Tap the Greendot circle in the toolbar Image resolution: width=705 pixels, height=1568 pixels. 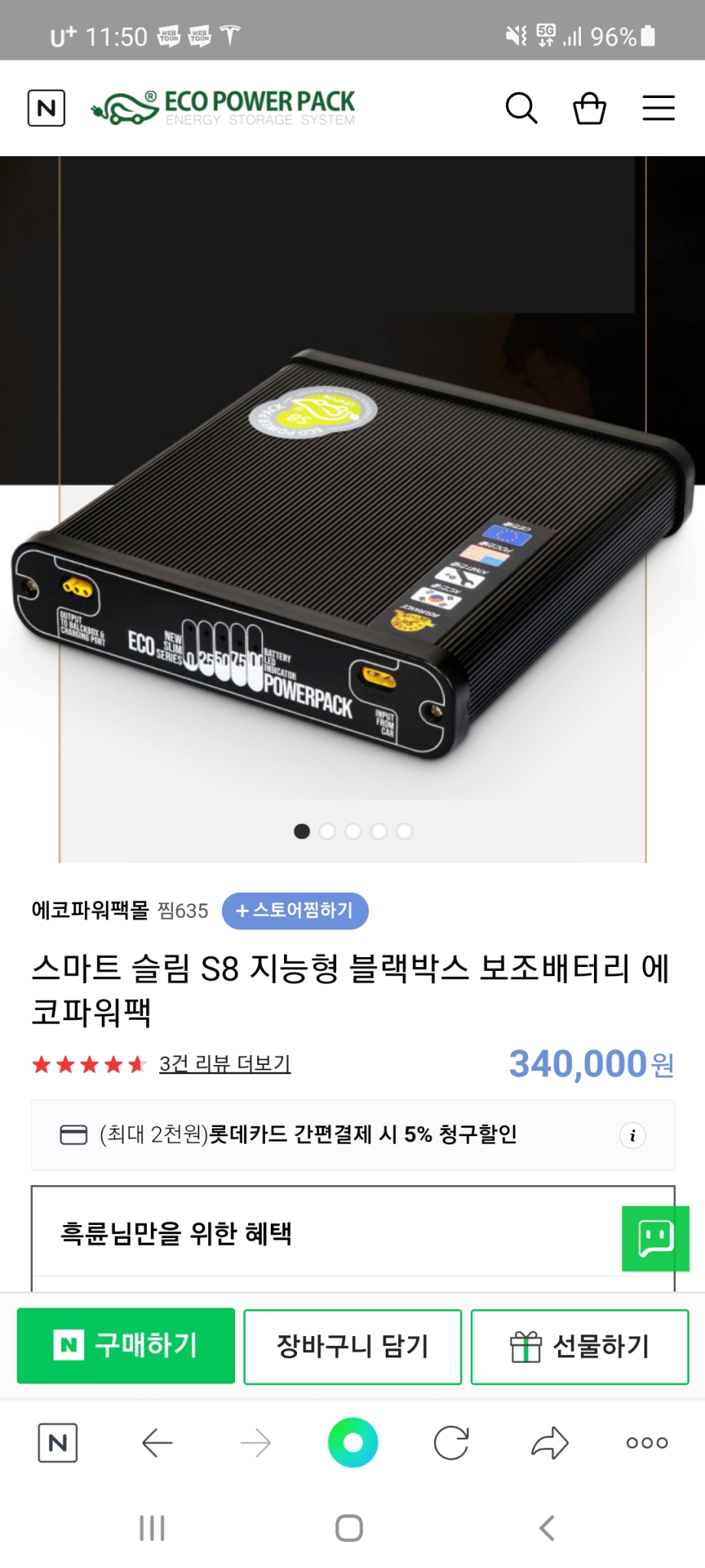pos(352,1442)
